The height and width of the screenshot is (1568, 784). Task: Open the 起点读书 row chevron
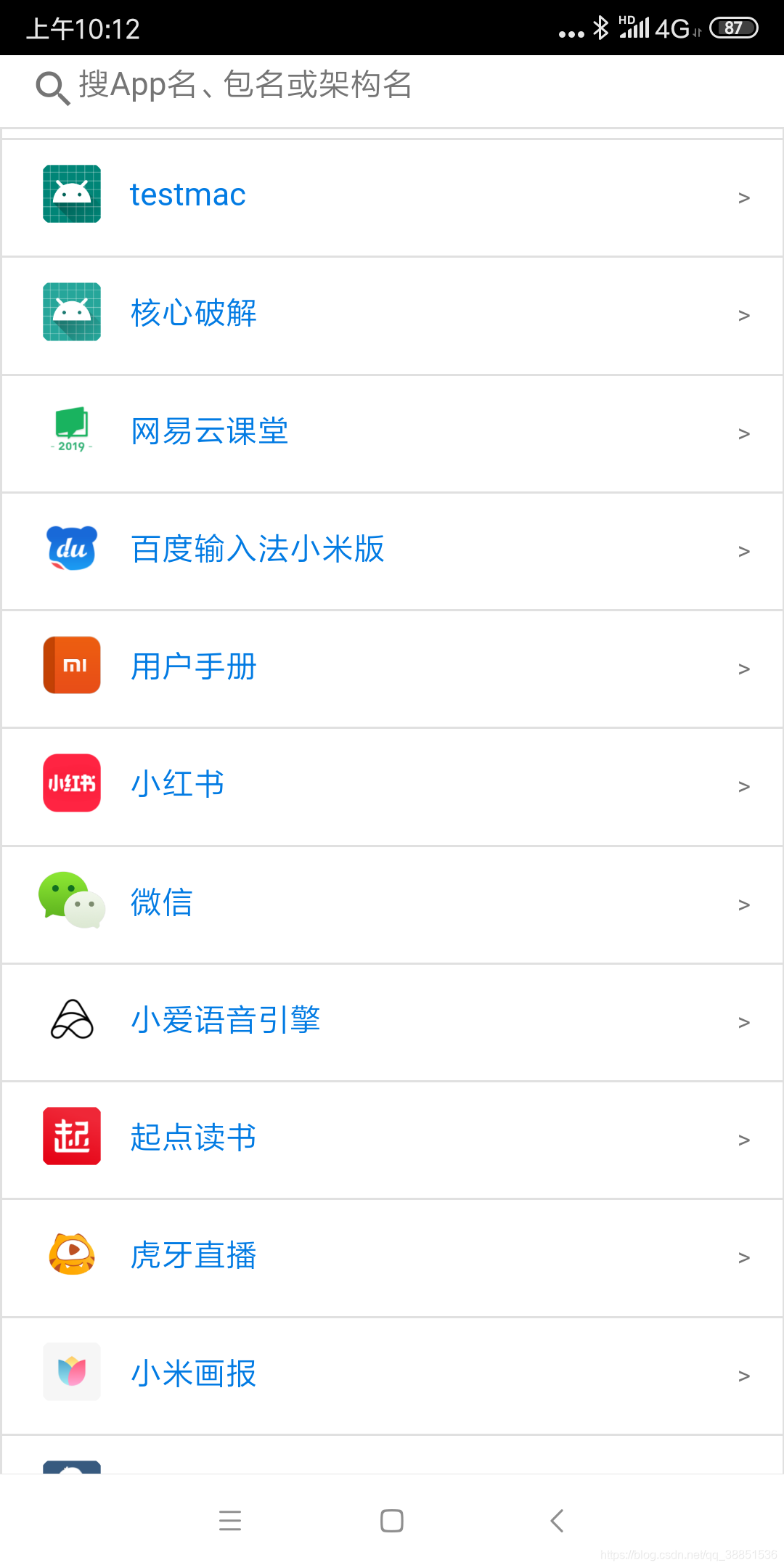coord(743,1140)
